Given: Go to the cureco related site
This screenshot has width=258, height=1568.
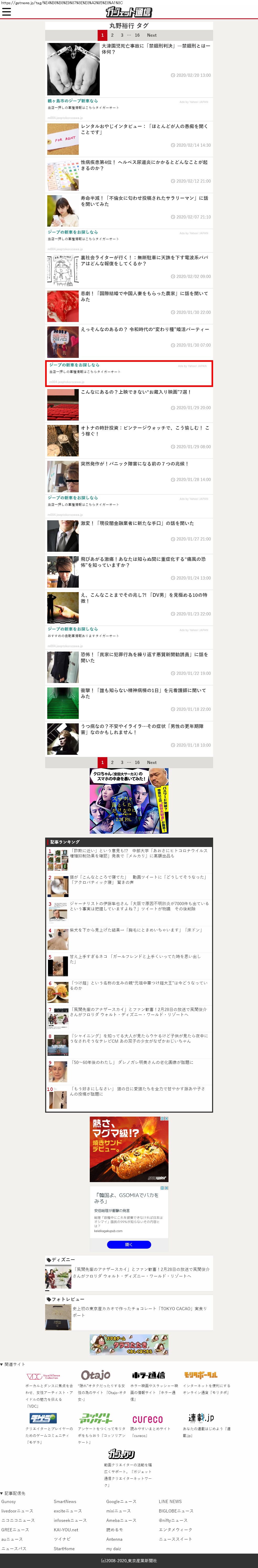Looking at the screenshot, I should click(148, 1419).
